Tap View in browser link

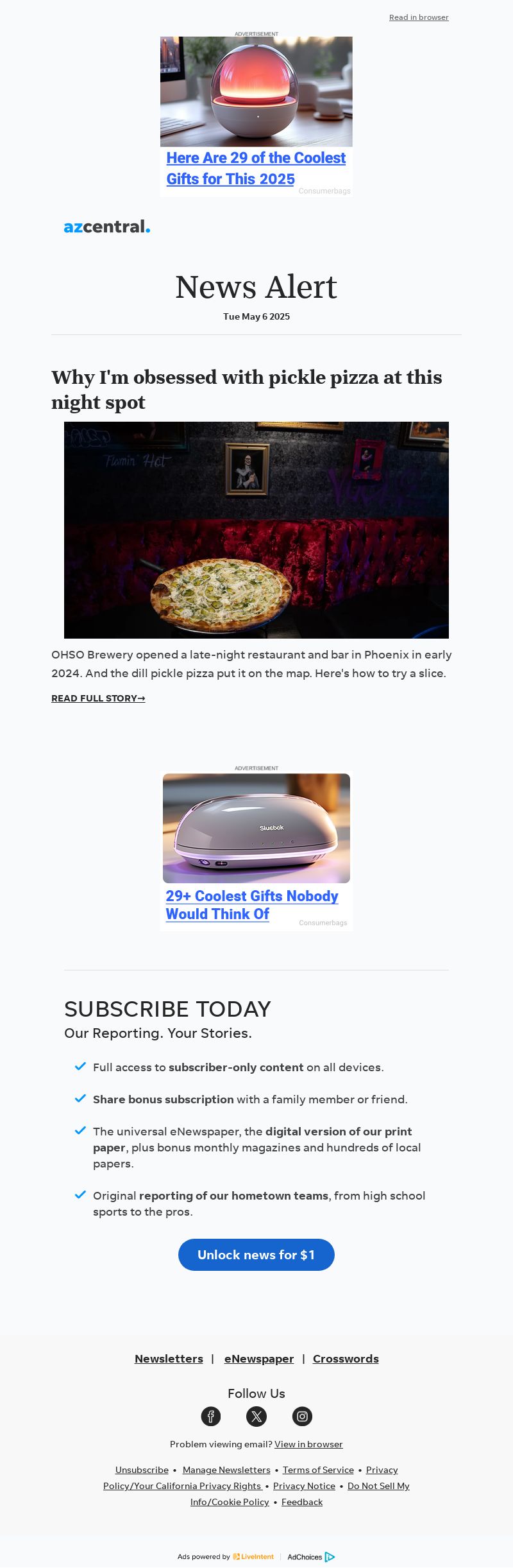308,1444
